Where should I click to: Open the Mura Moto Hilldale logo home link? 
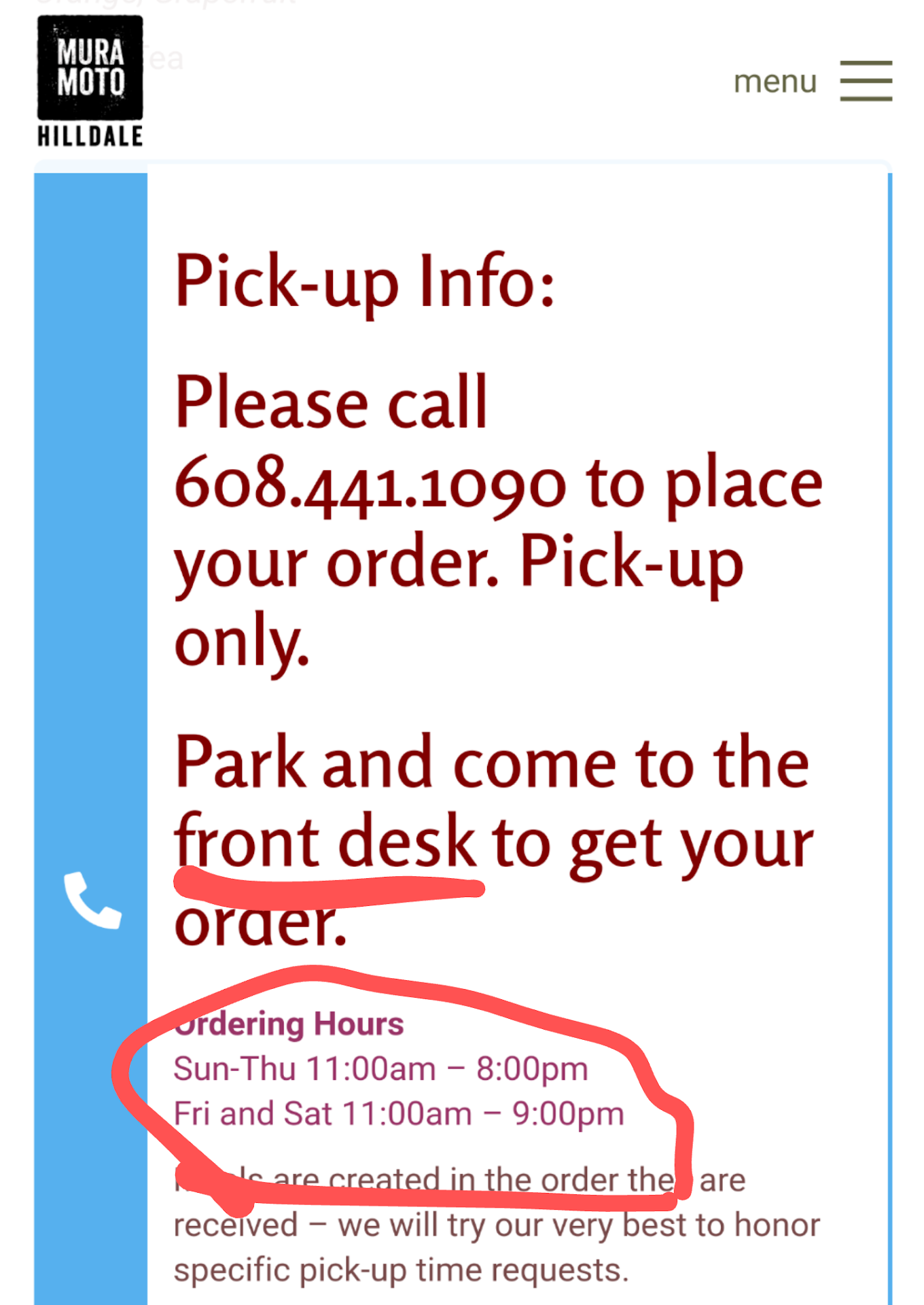[90, 81]
